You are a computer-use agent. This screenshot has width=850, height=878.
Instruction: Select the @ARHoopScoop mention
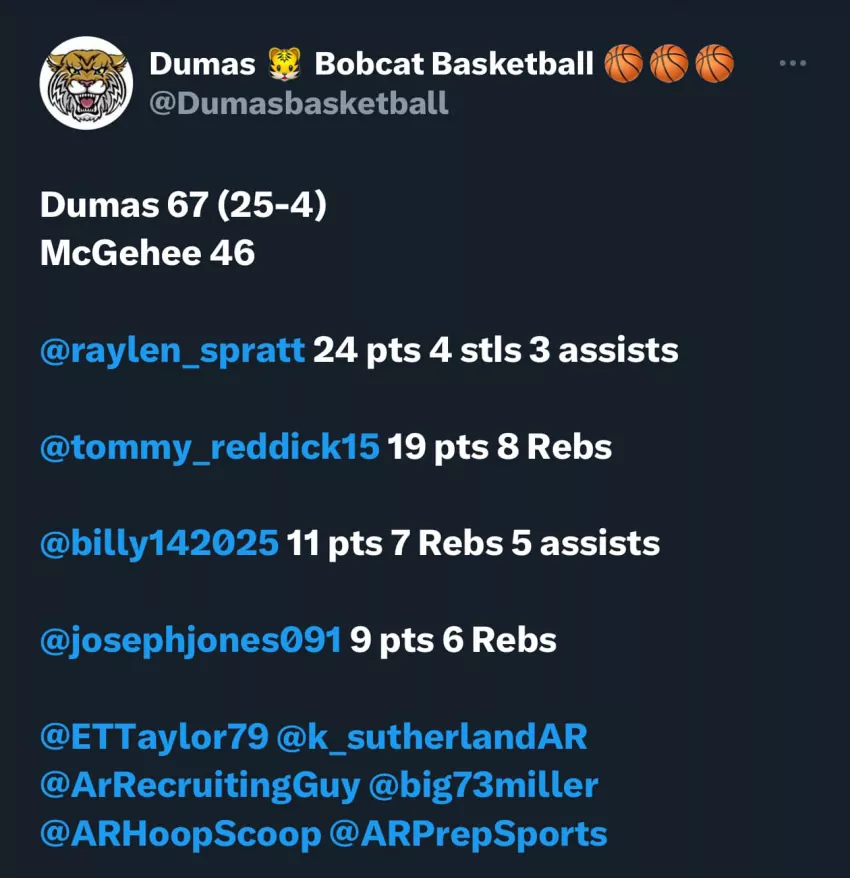tap(180, 833)
